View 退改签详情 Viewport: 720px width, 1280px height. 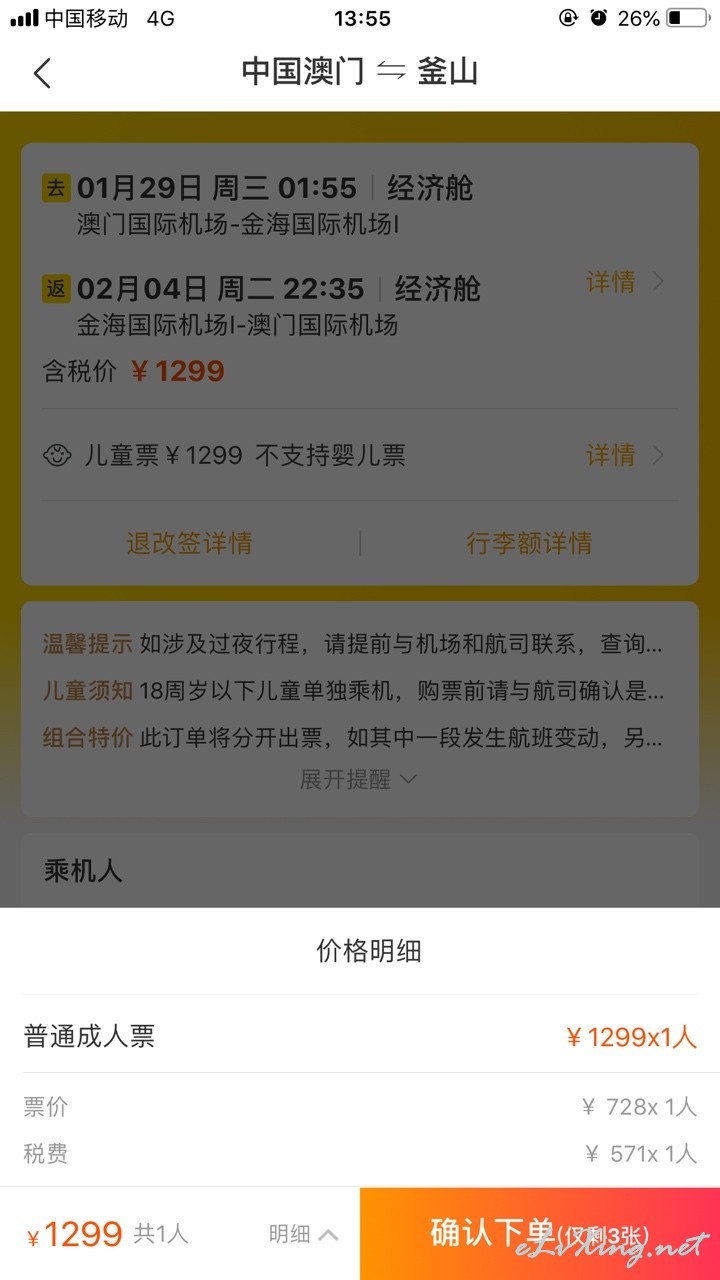[189, 543]
